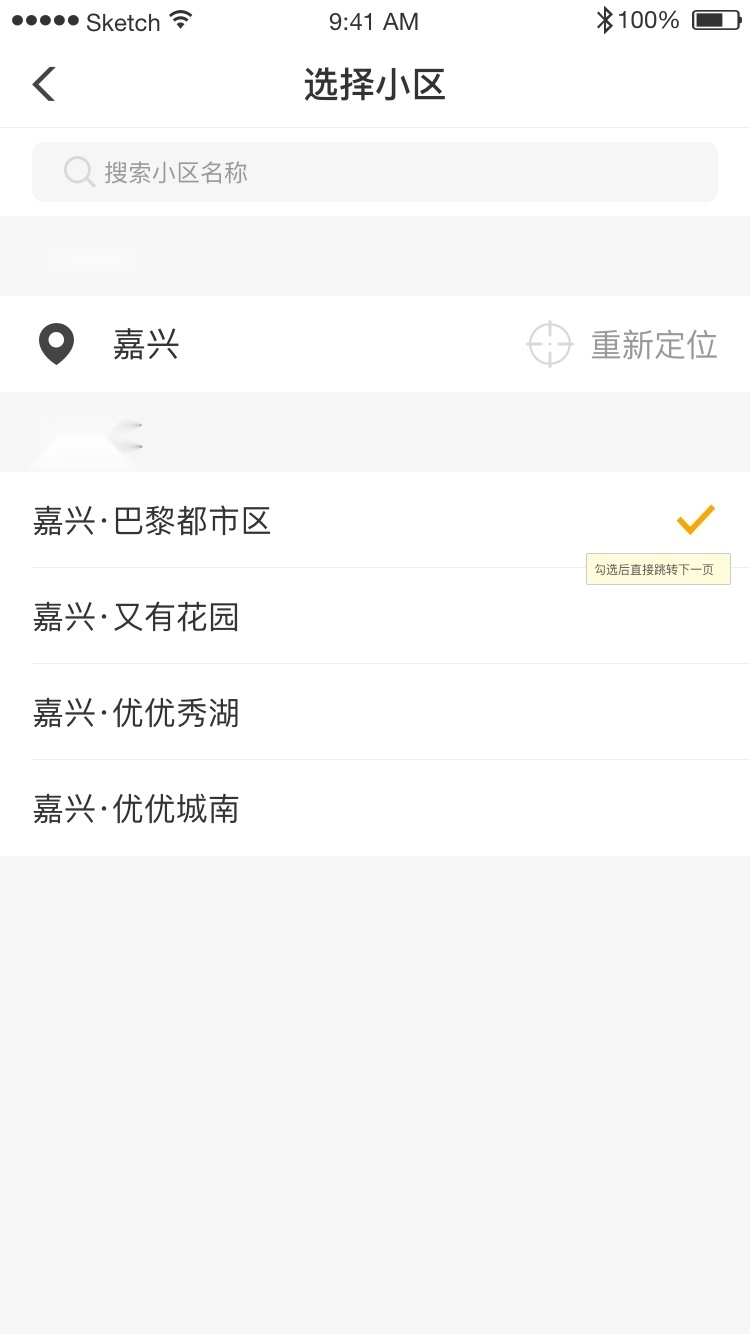Check the community 嘉兴·又有花园

[375, 617]
